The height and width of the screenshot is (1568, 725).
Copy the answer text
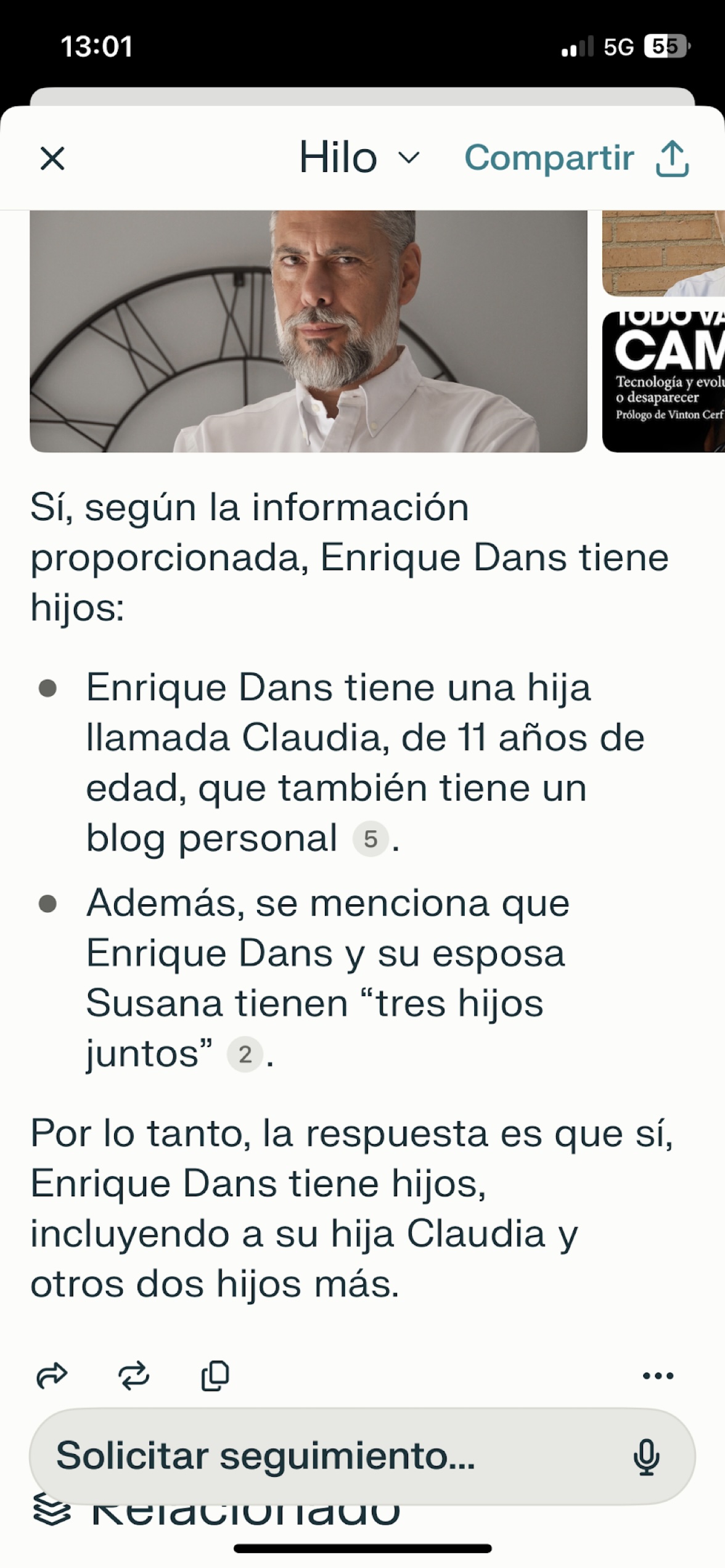[215, 1375]
